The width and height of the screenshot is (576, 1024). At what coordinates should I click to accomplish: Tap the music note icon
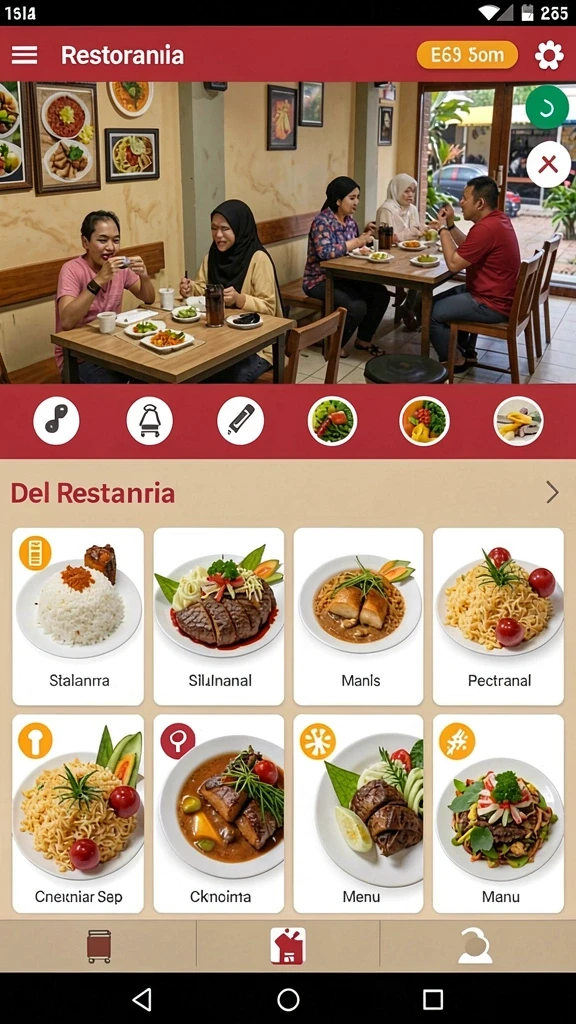click(56, 421)
